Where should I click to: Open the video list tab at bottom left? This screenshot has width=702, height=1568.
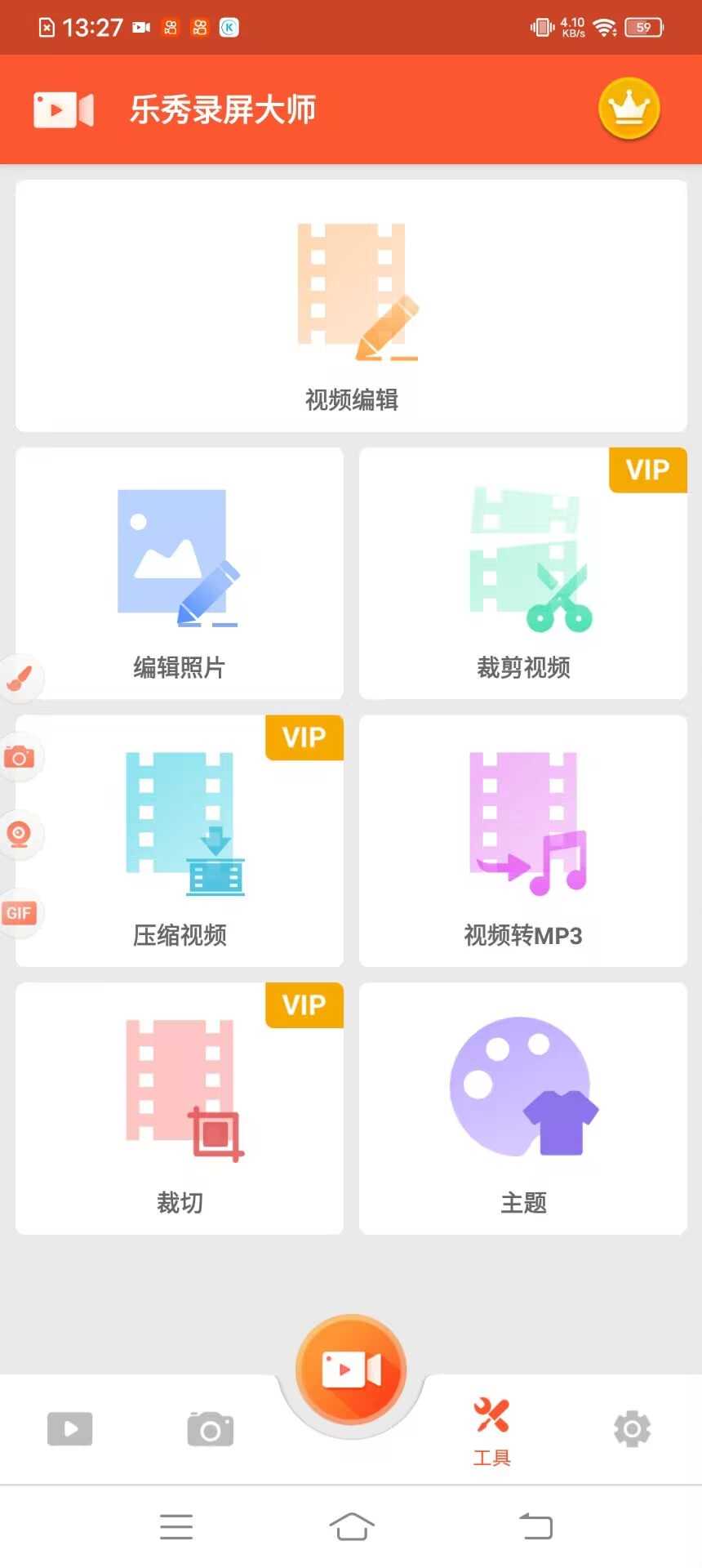pos(70,1429)
